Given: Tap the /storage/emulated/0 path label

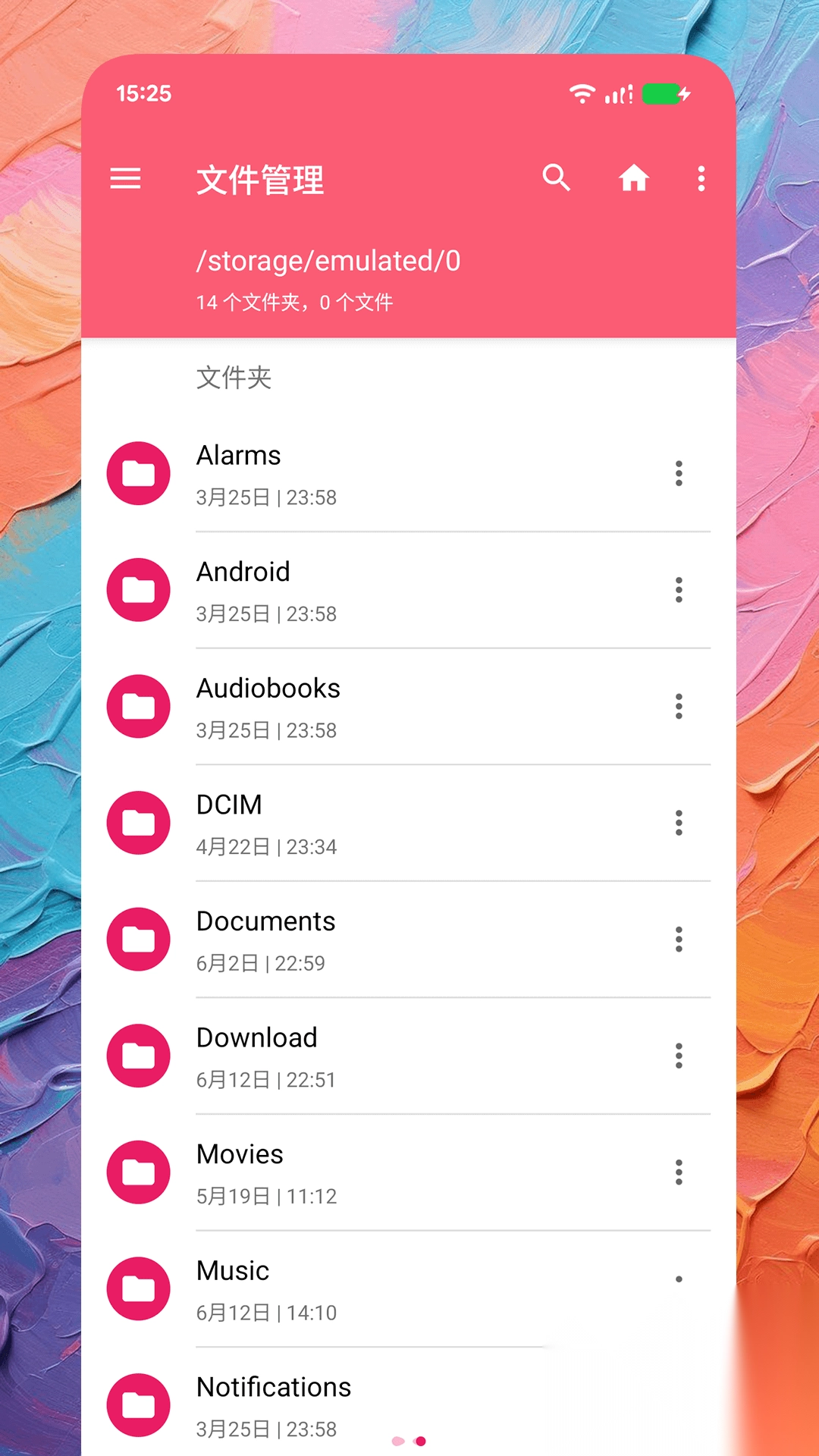Looking at the screenshot, I should tap(328, 259).
